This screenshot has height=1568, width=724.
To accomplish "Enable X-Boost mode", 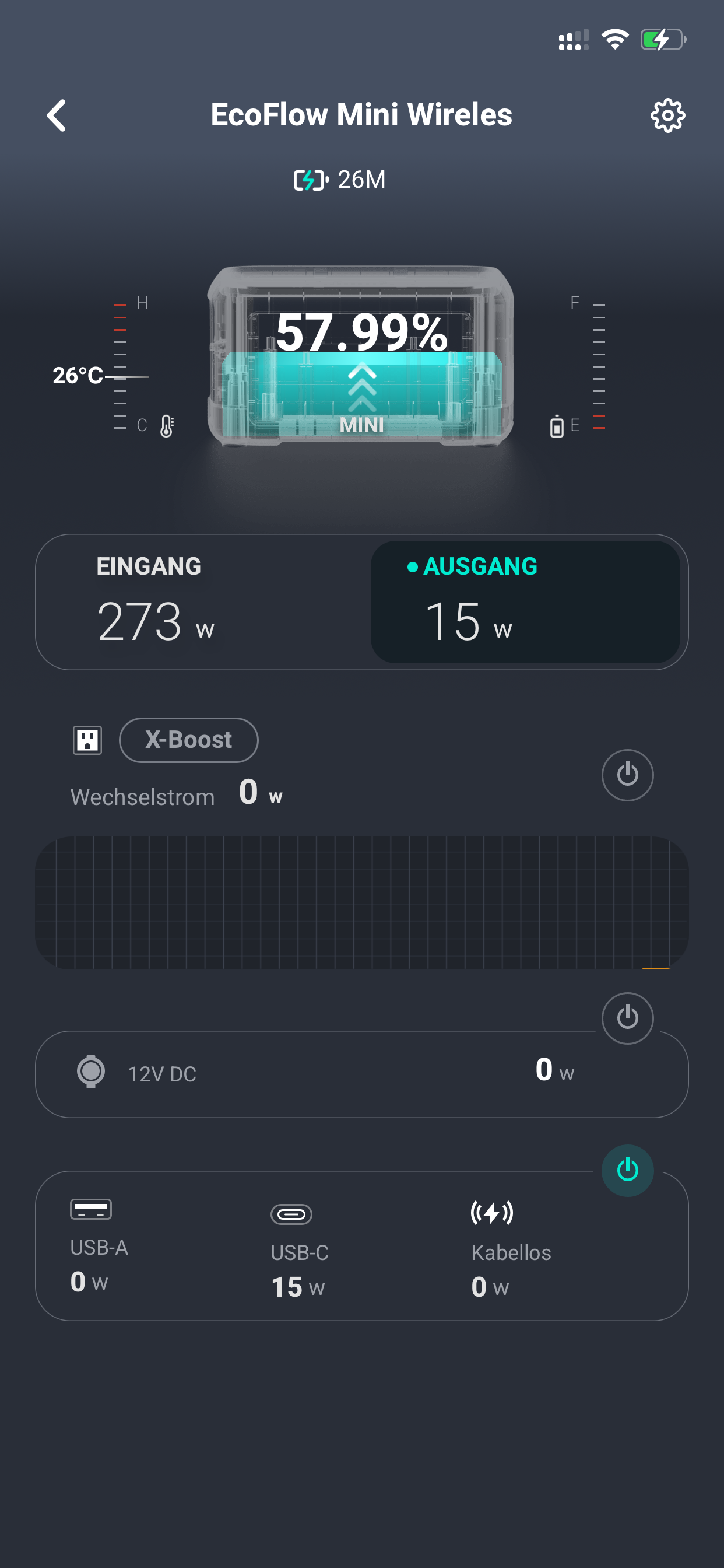I will [x=189, y=740].
